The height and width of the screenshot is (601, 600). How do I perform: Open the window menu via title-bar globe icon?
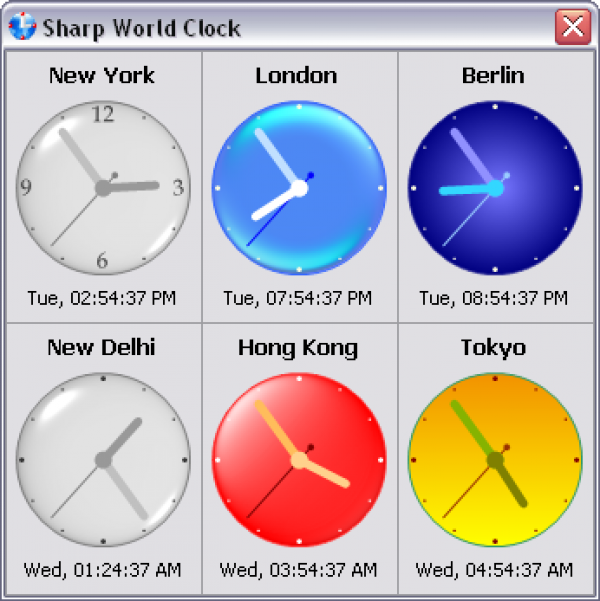(x=22, y=27)
